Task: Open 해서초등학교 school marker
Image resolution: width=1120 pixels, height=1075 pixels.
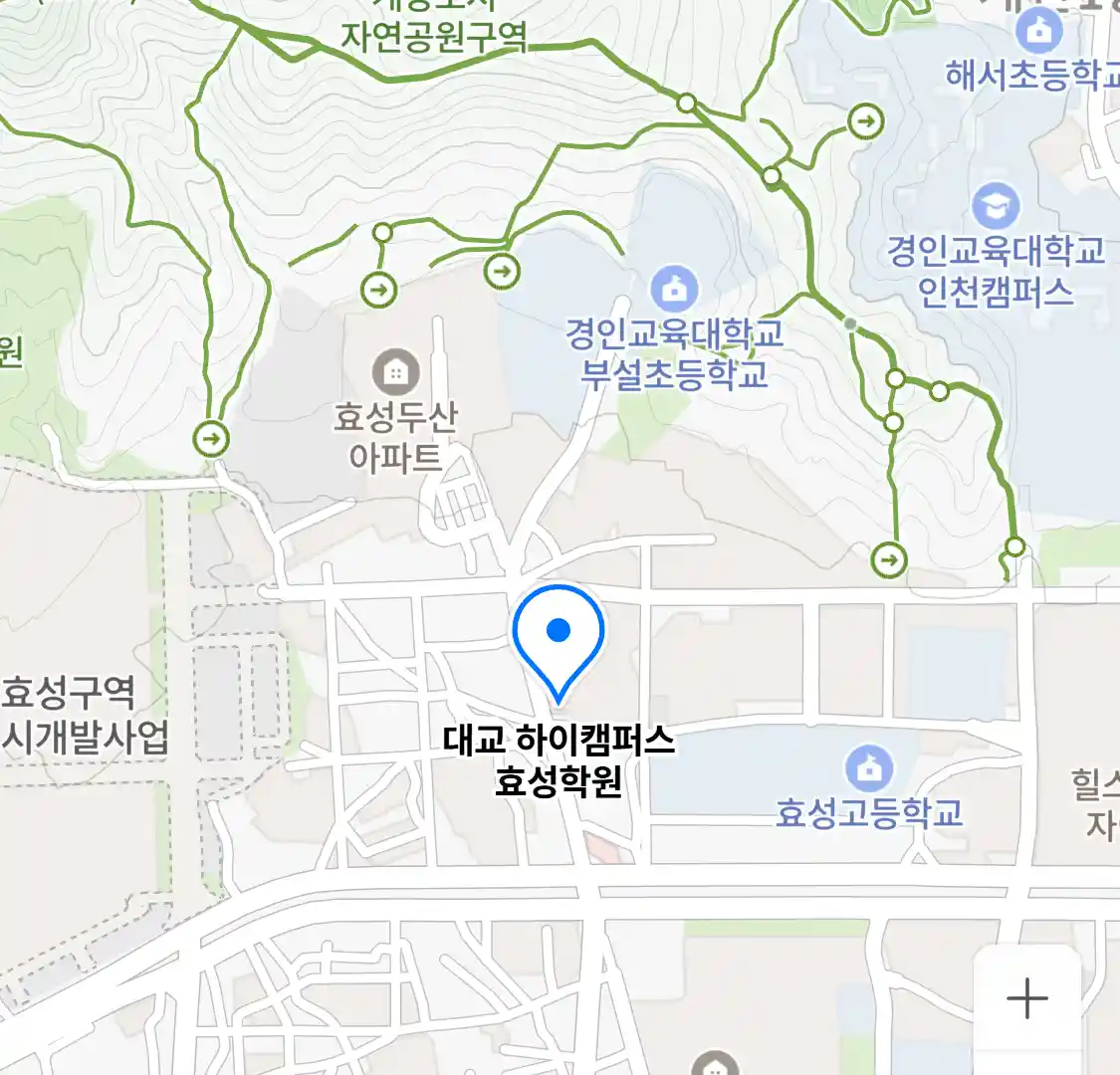Action: [x=1038, y=32]
